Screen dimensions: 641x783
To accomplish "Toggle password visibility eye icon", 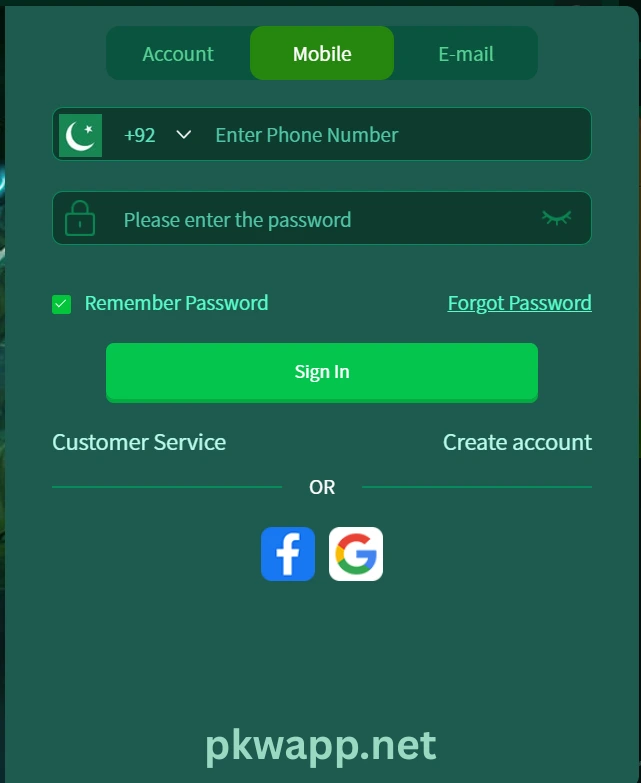I will 556,217.
